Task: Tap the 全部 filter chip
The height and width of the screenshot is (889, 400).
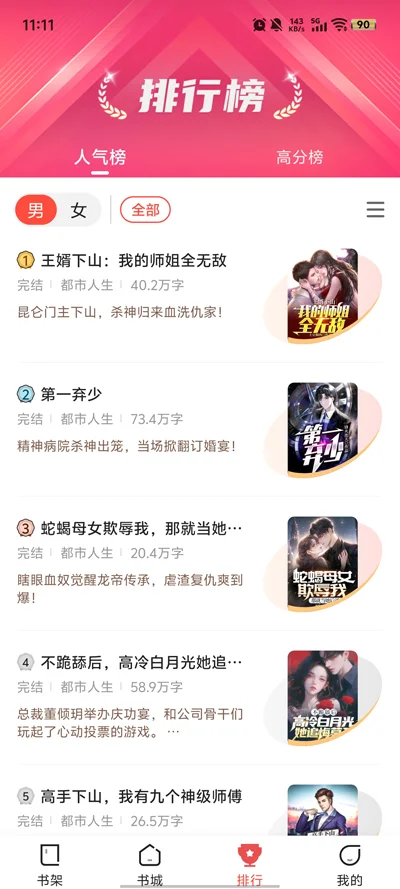Action: click(x=145, y=210)
